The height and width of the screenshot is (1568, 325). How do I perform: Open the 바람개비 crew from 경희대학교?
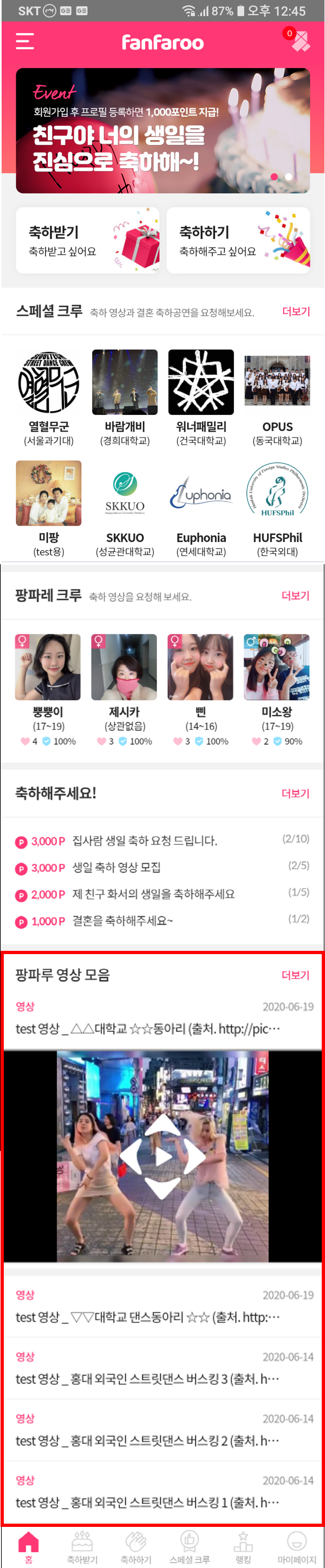(x=125, y=397)
